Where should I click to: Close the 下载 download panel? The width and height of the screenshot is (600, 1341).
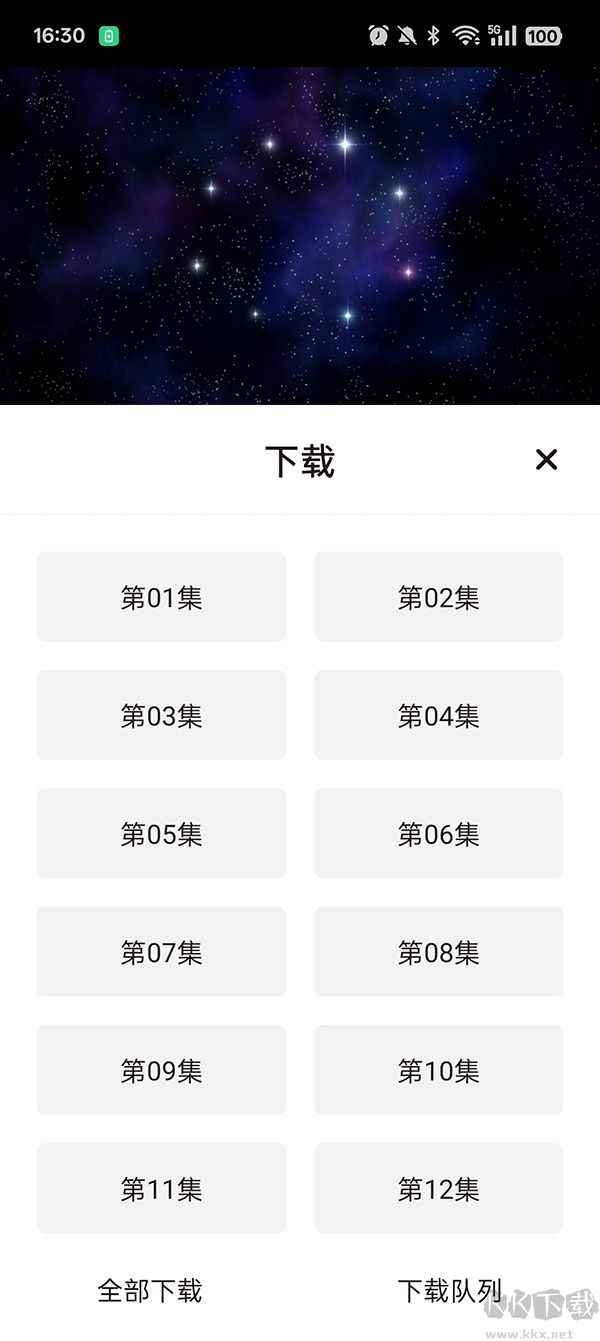tap(546, 460)
